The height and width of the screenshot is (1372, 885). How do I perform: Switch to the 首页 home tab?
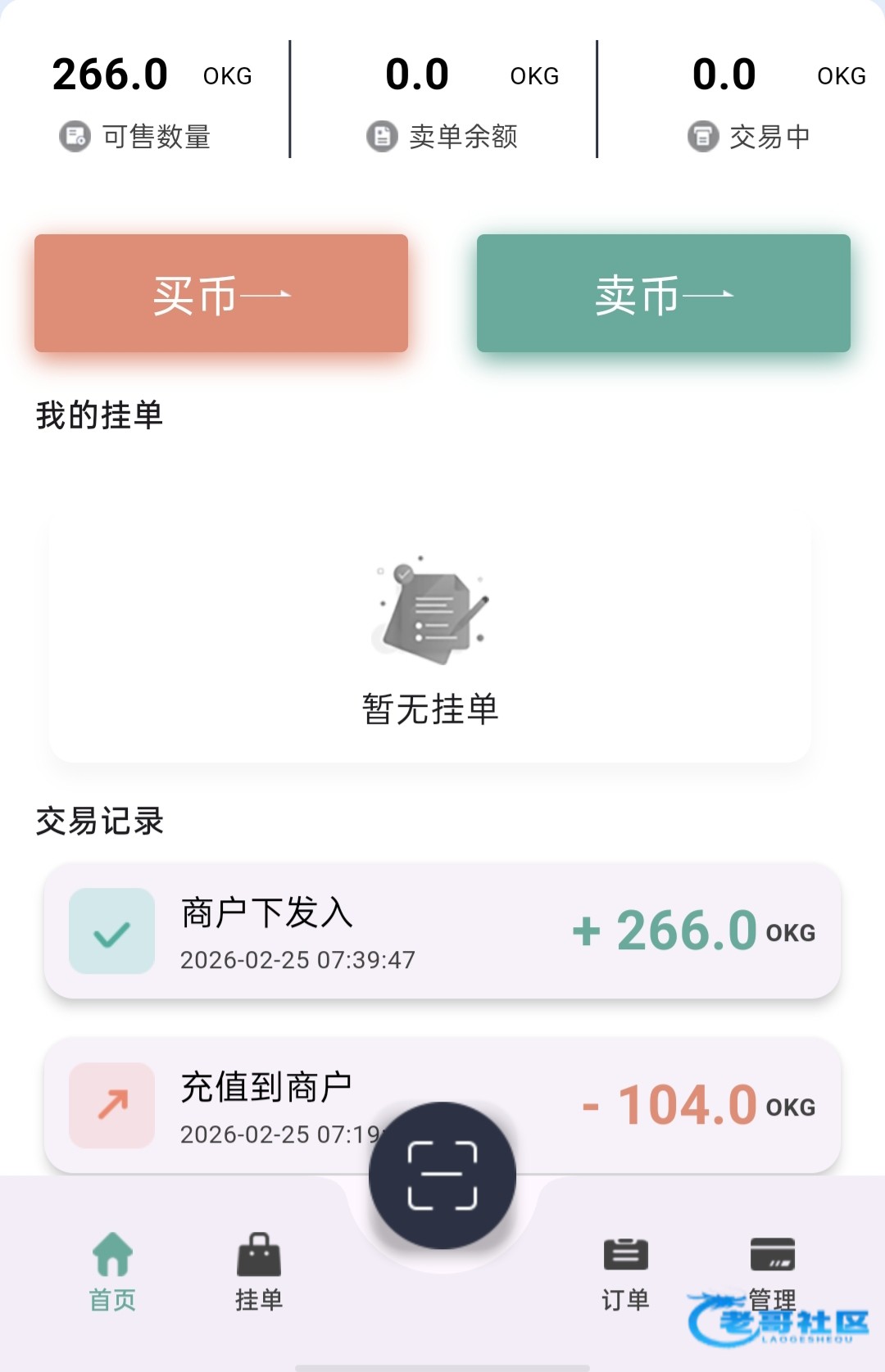(x=112, y=1269)
